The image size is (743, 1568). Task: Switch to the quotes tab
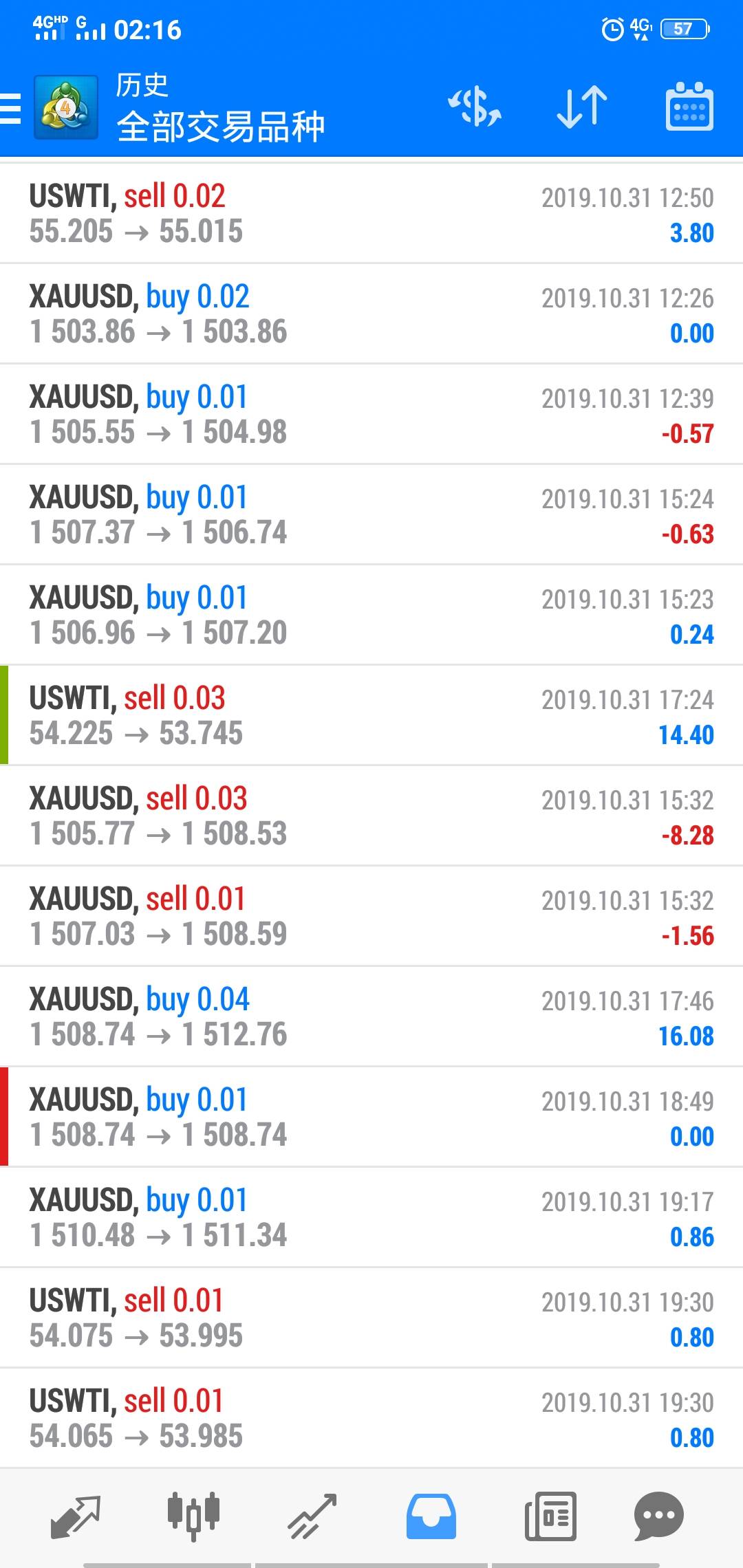[x=76, y=1516]
